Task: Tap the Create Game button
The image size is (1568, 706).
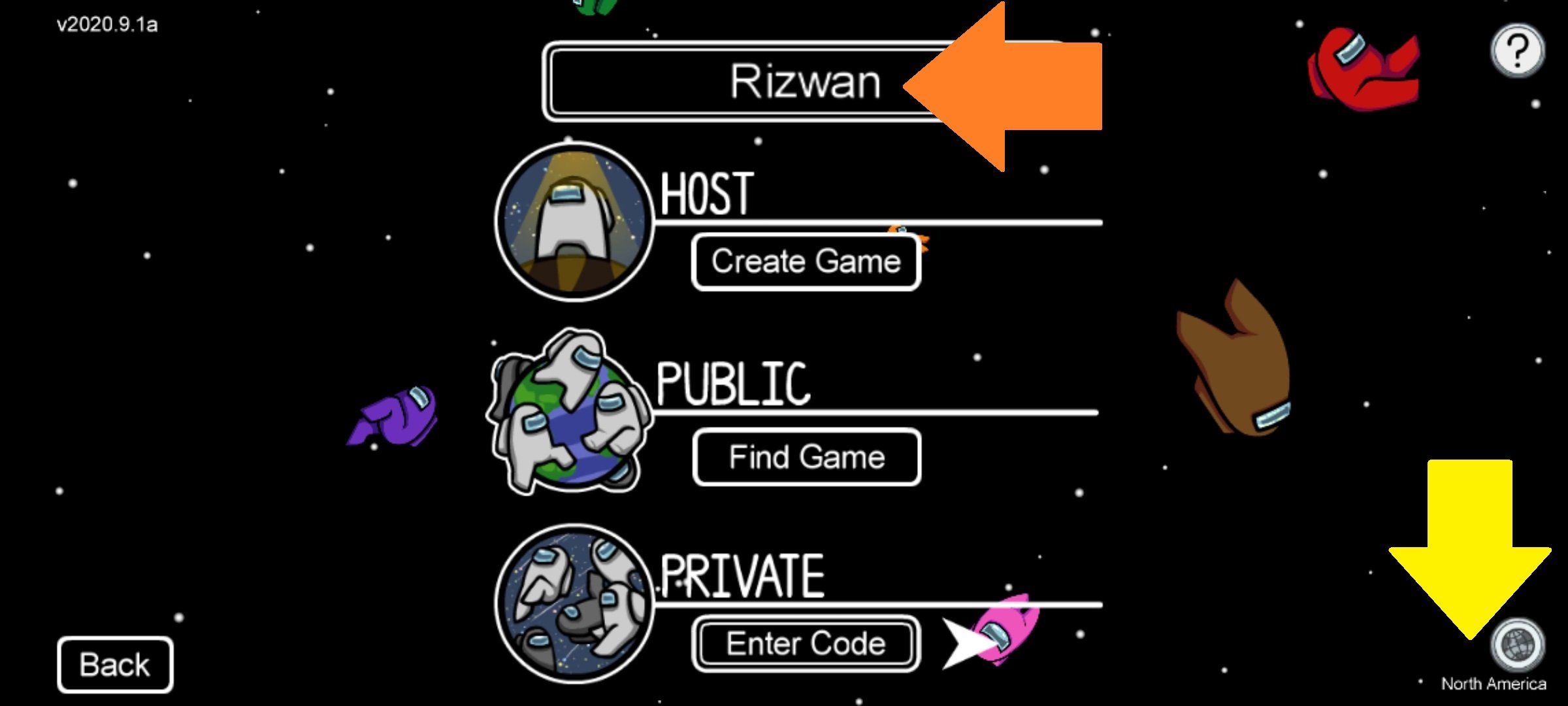Action: click(x=806, y=261)
